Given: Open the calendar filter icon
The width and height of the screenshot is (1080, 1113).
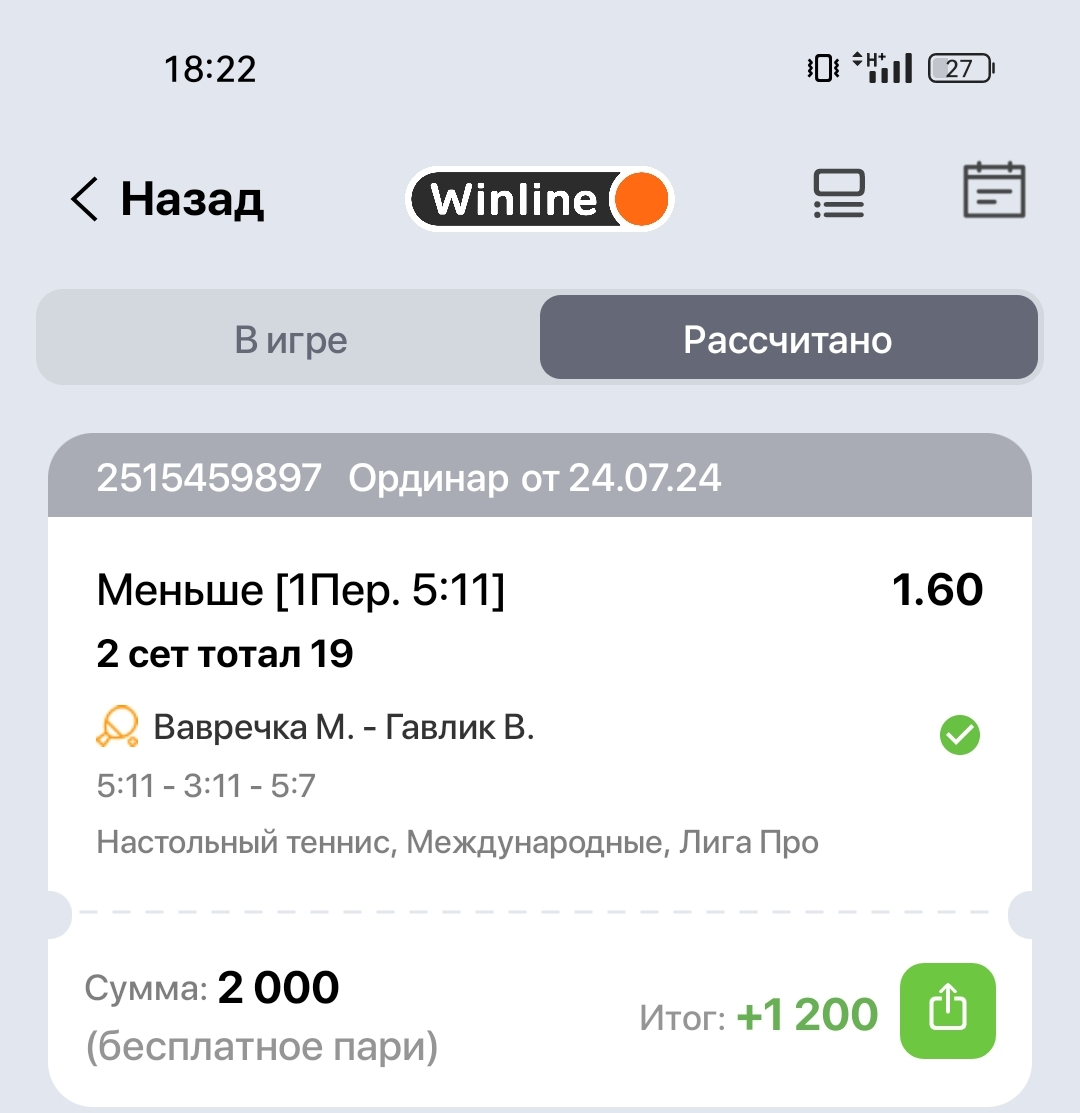Looking at the screenshot, I should [x=994, y=191].
